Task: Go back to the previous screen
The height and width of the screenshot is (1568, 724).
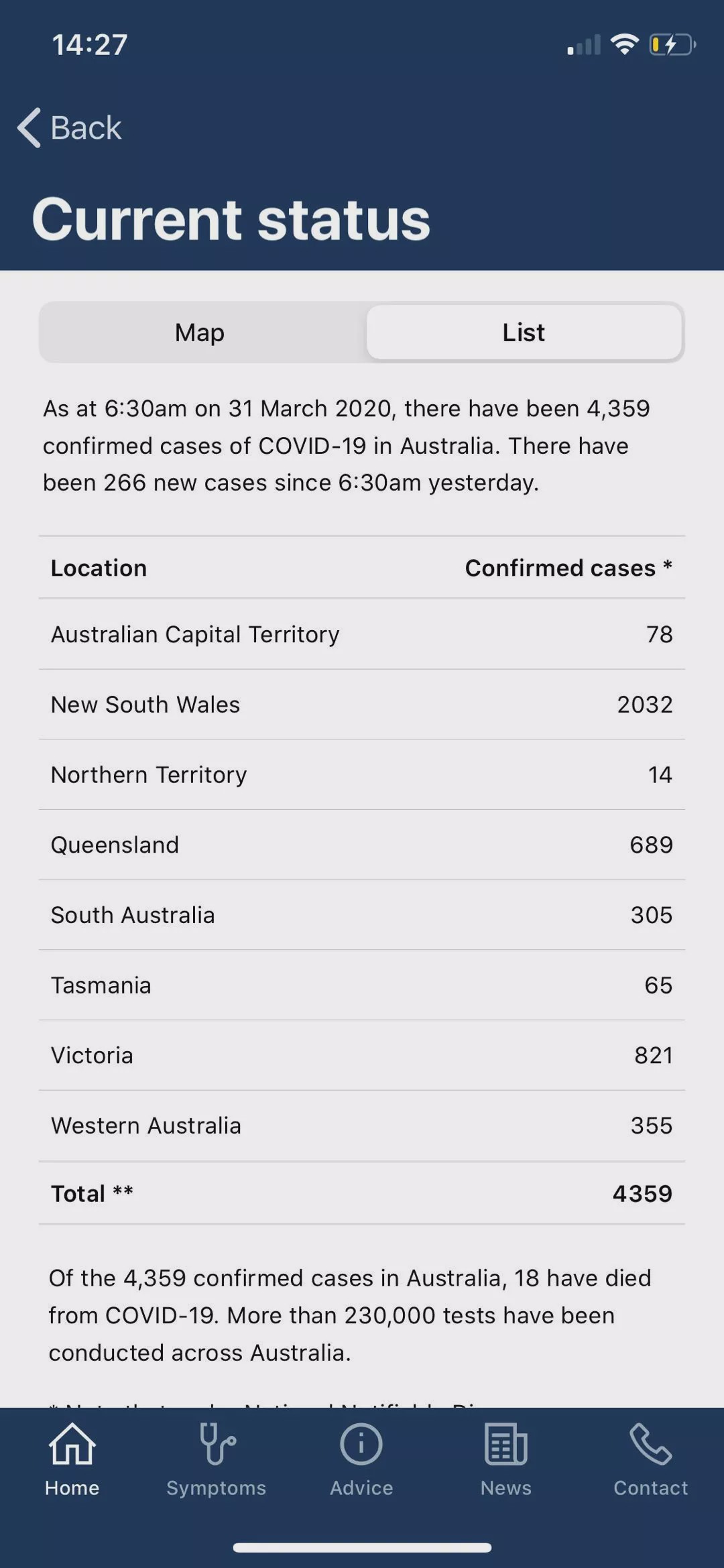Action: [x=70, y=127]
